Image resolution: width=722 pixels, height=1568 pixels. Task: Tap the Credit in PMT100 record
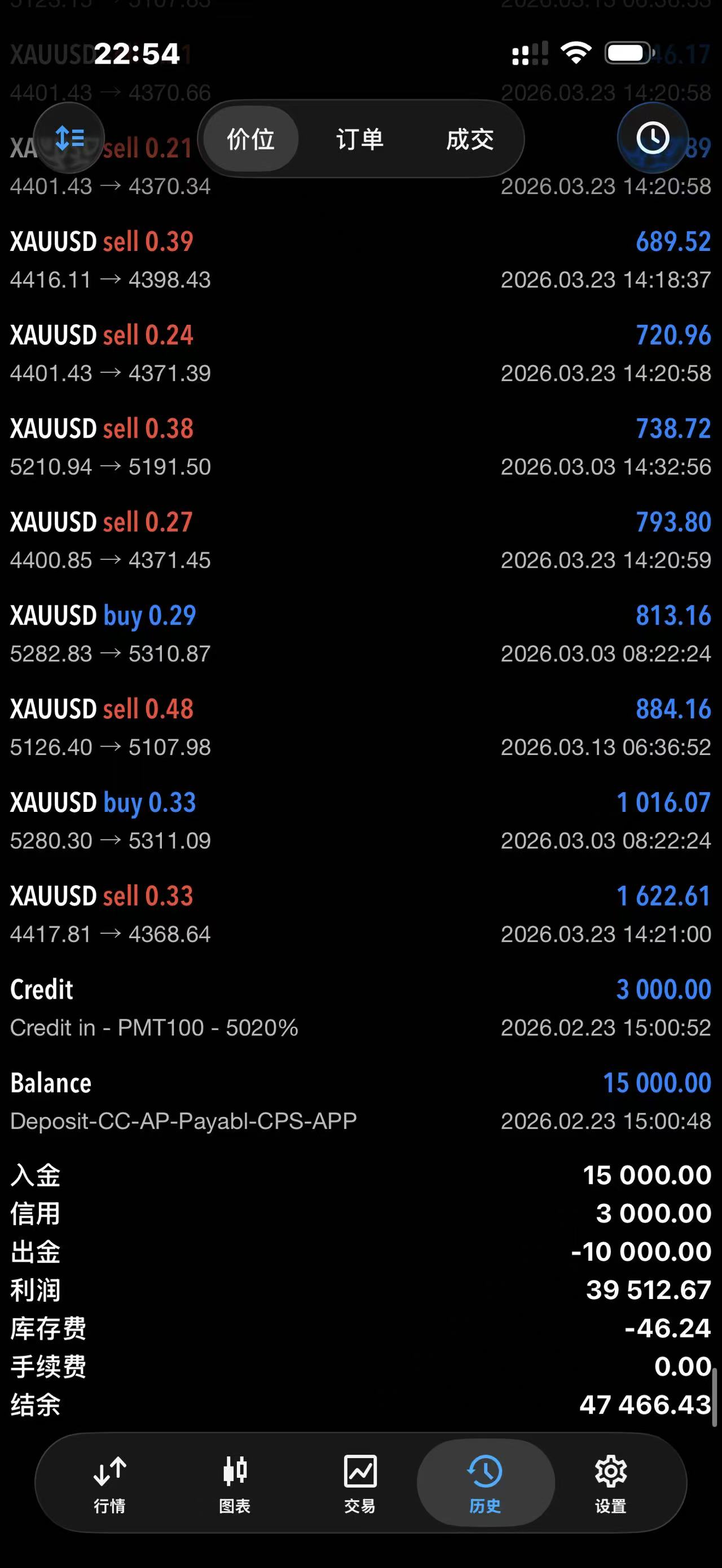(x=360, y=1008)
